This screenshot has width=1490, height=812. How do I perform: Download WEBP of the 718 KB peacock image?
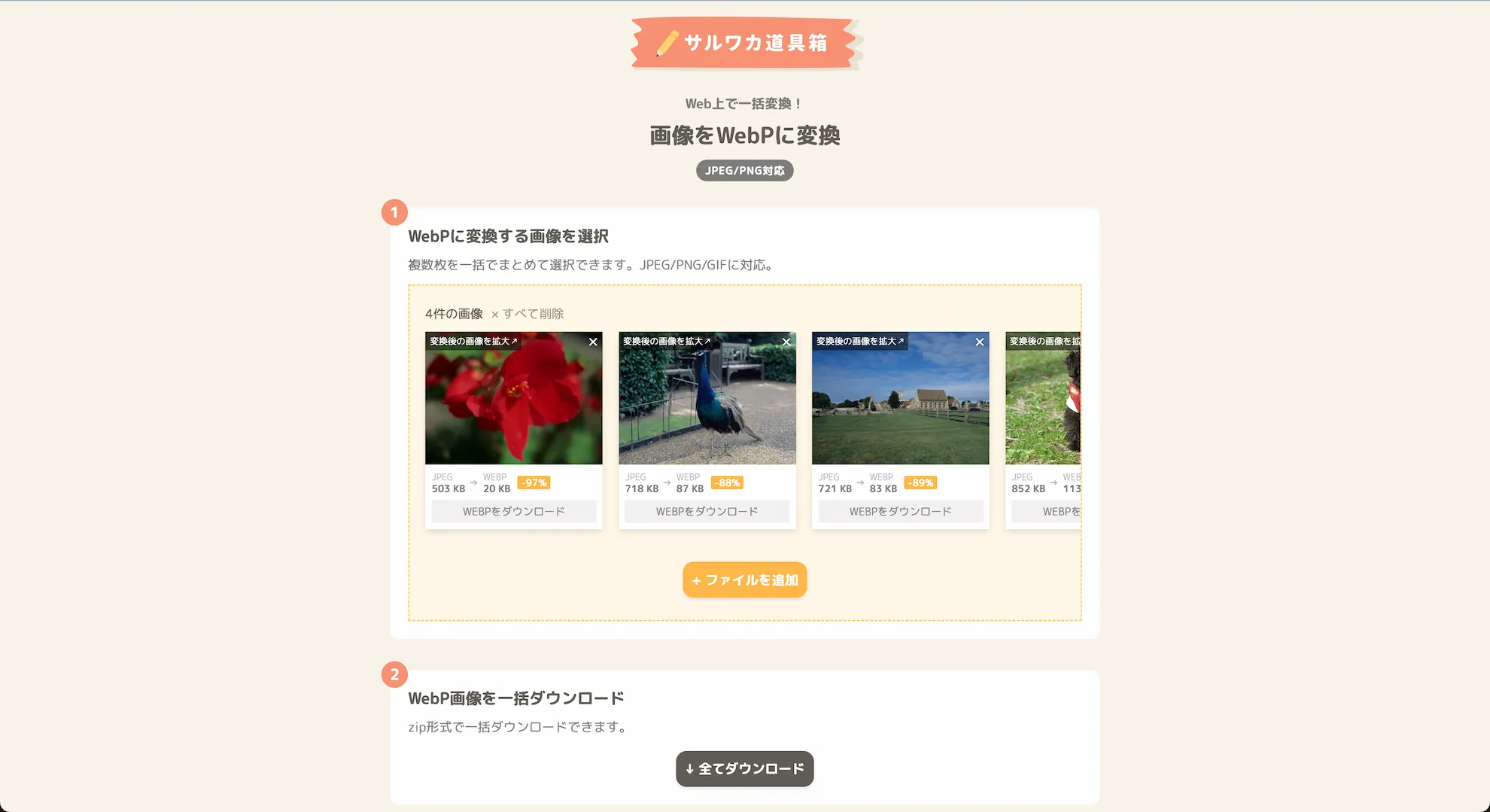[707, 512]
